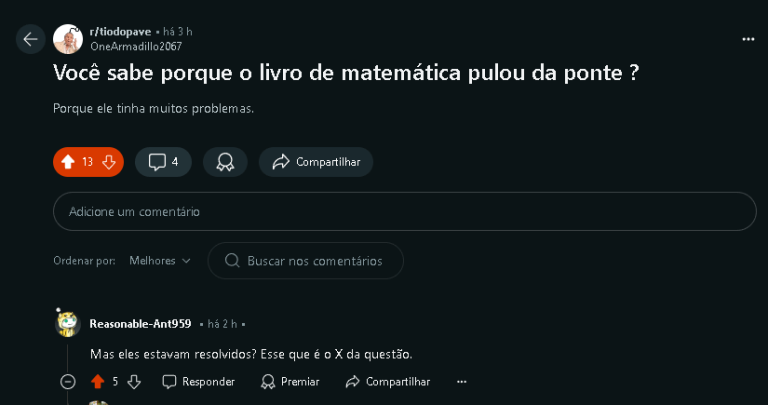The height and width of the screenshot is (405, 768).
Task: Reply to Reasonable-Ant959 with Responder
Action: [198, 382]
